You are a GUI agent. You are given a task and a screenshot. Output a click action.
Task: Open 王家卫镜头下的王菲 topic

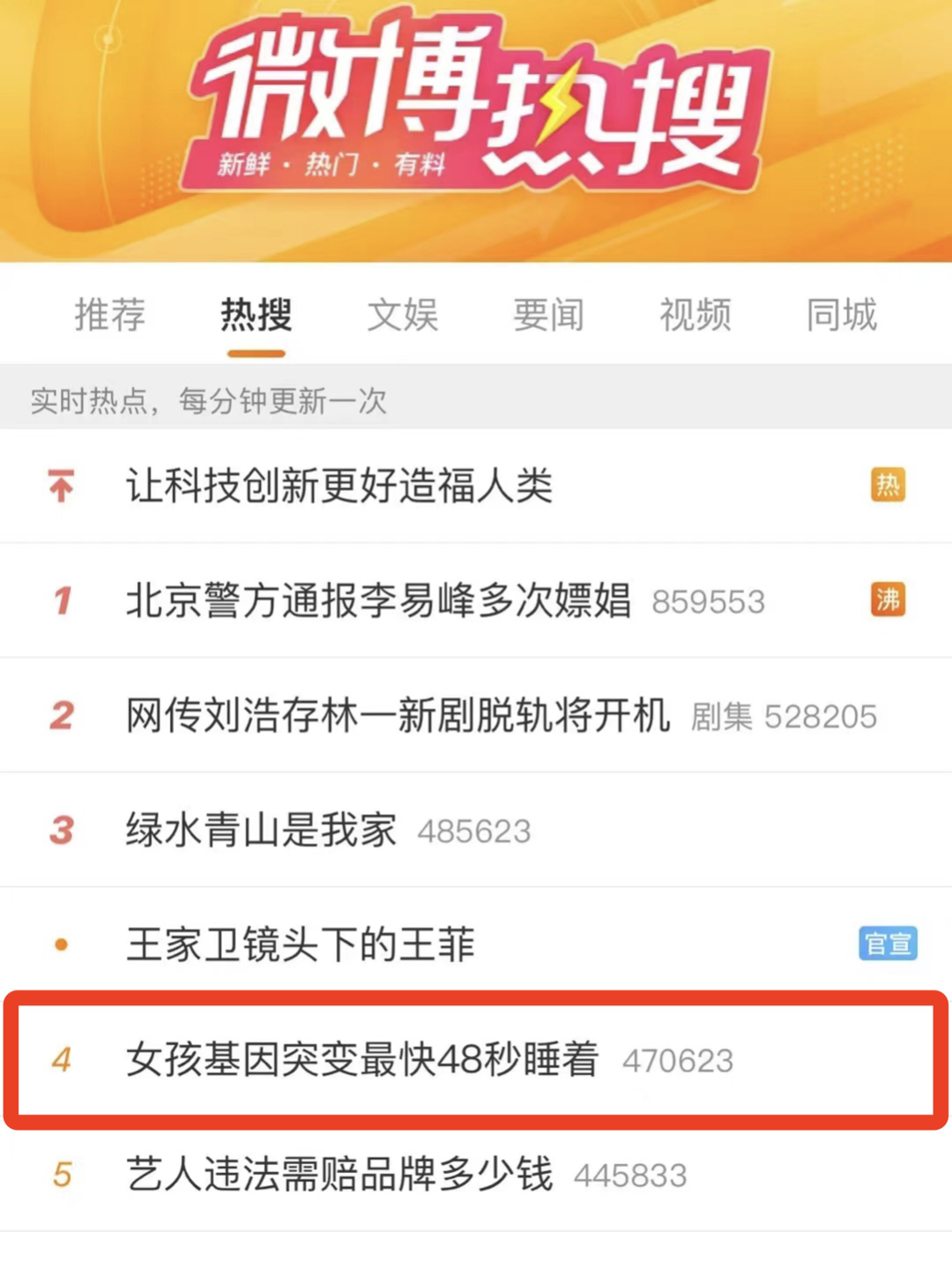pos(301,944)
